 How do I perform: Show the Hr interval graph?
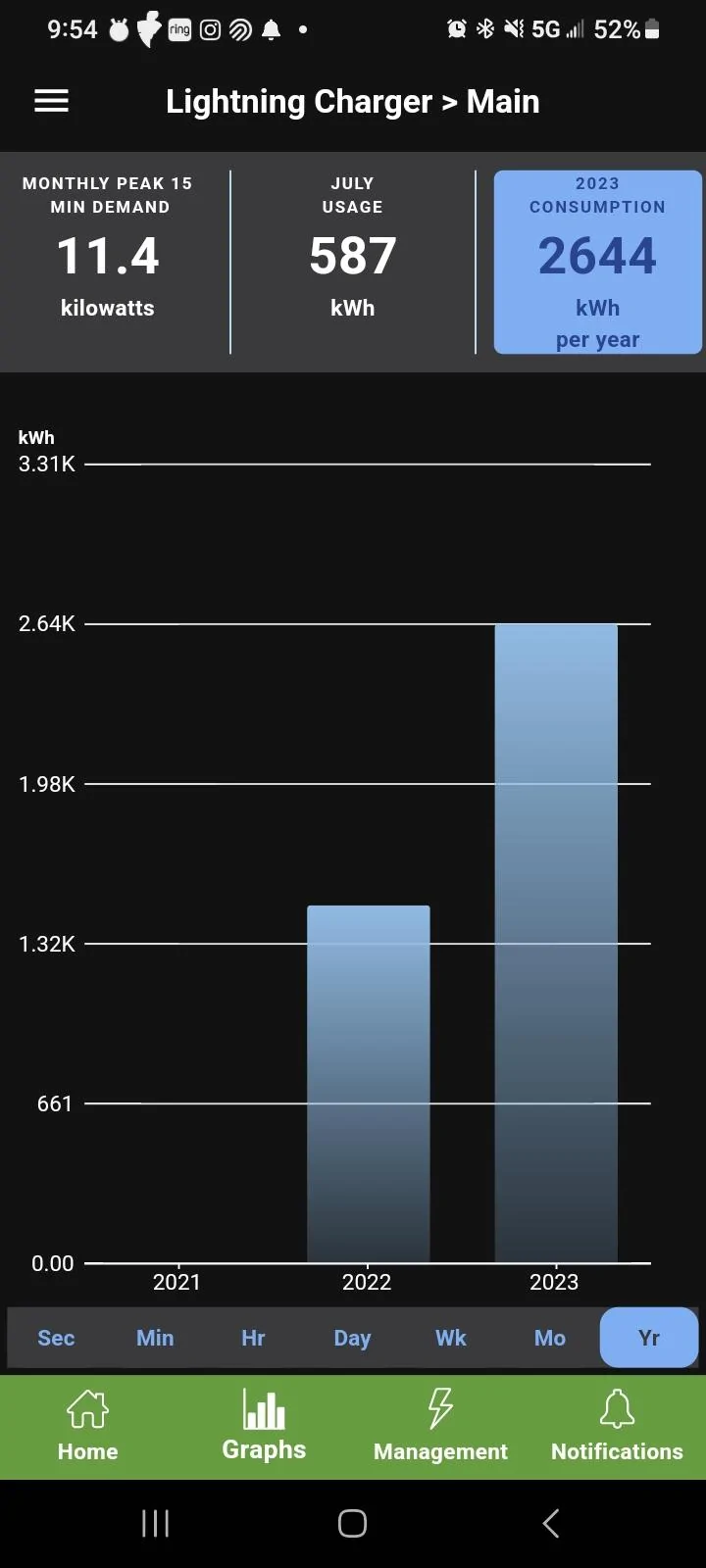click(253, 1338)
